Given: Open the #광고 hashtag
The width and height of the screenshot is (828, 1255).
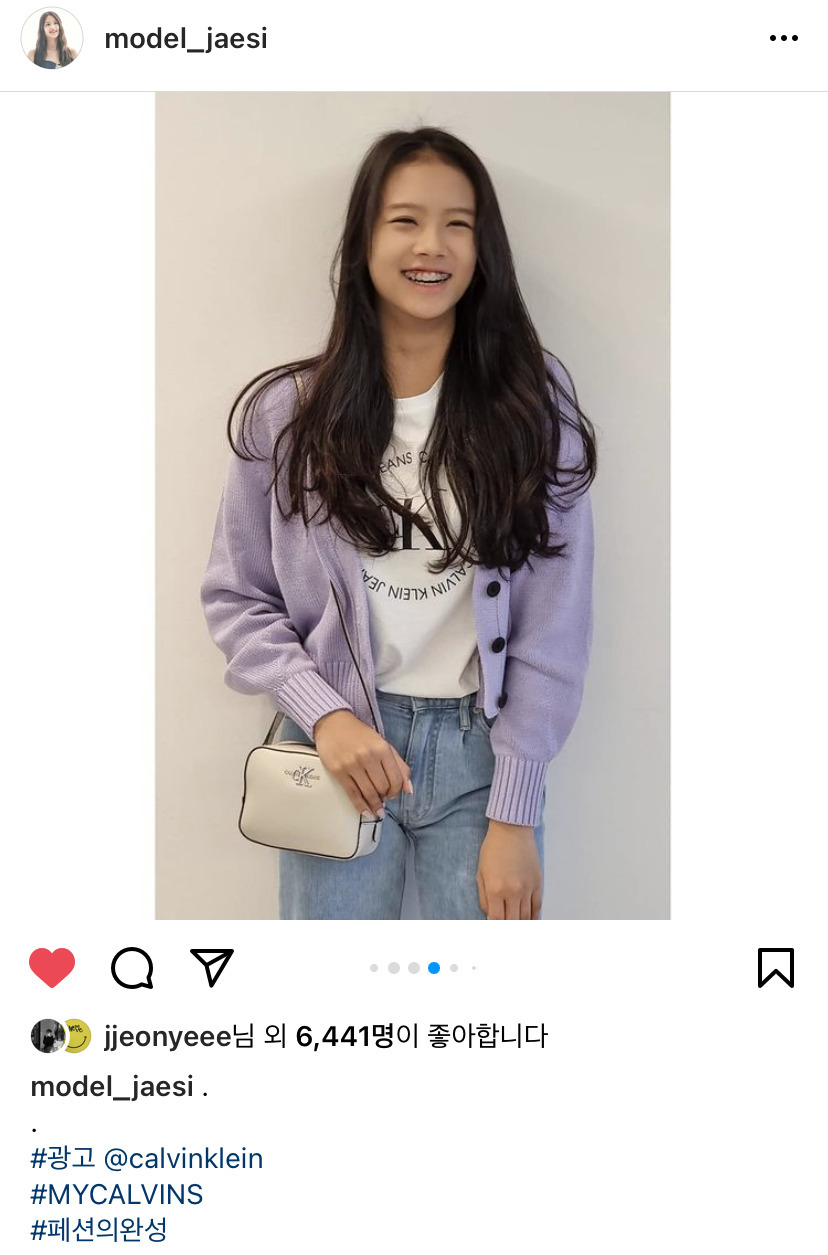Looking at the screenshot, I should coord(63,1159).
